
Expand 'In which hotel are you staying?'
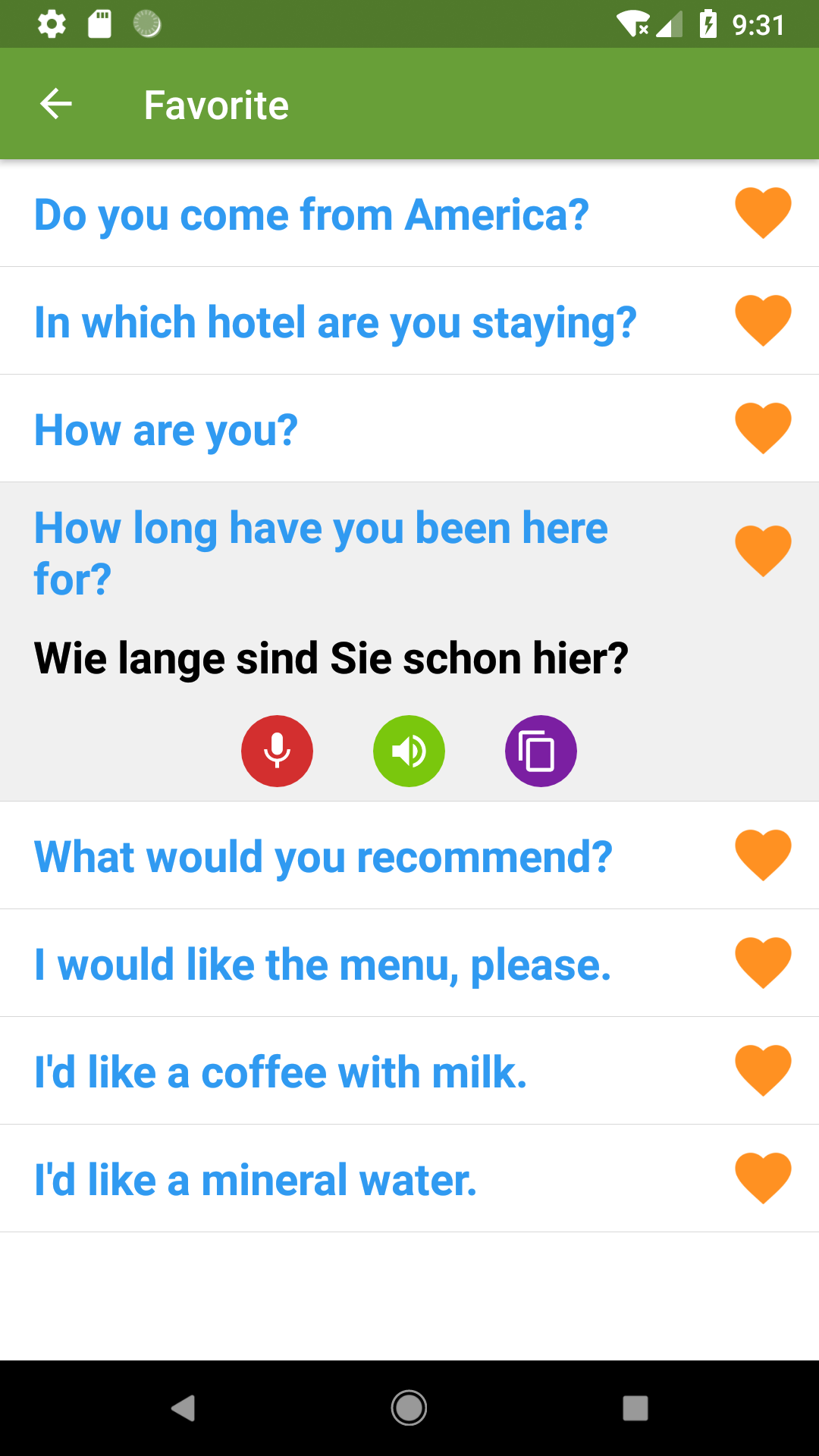(x=335, y=322)
